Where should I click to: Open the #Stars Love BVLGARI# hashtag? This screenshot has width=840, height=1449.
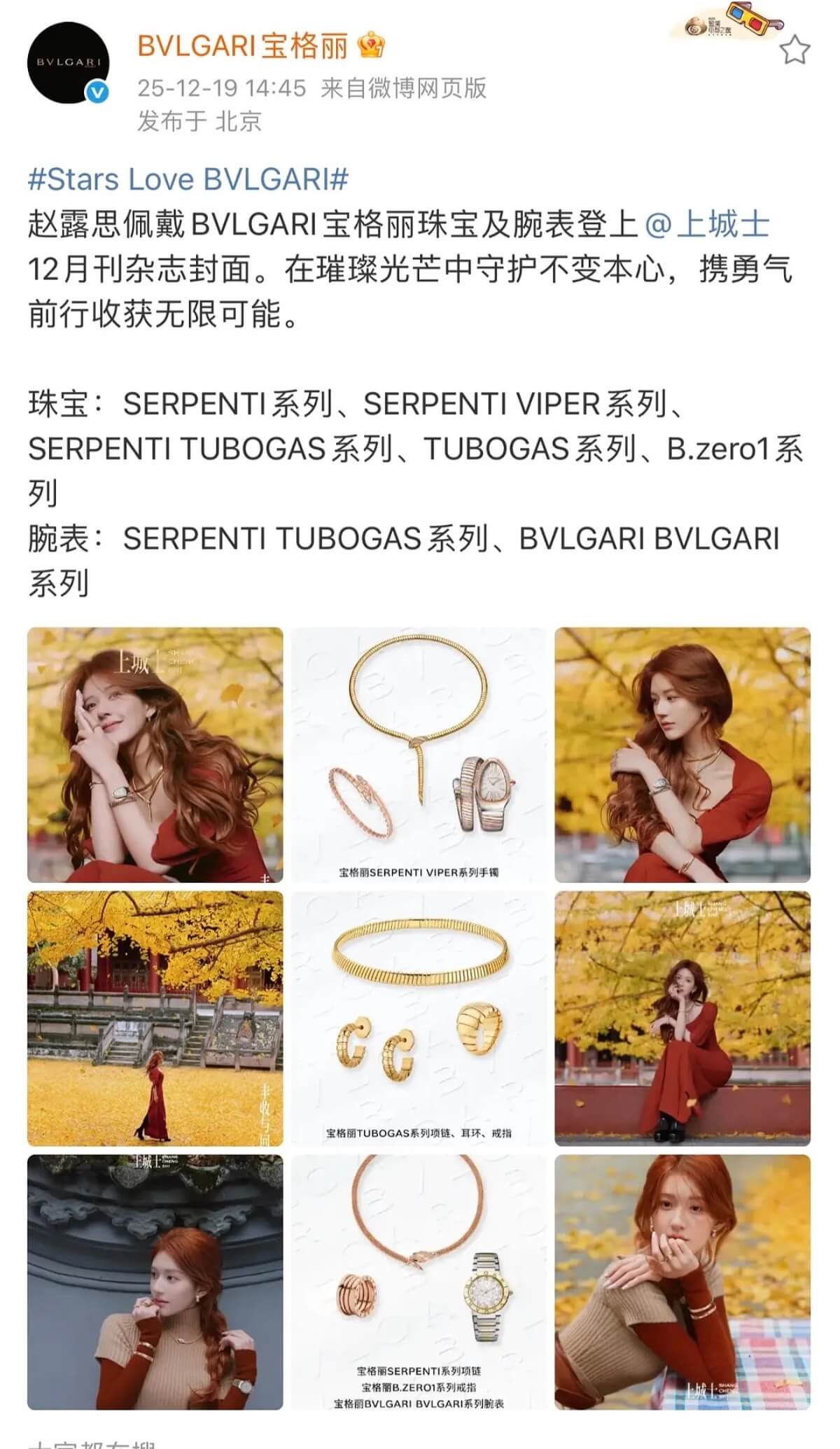point(188,179)
